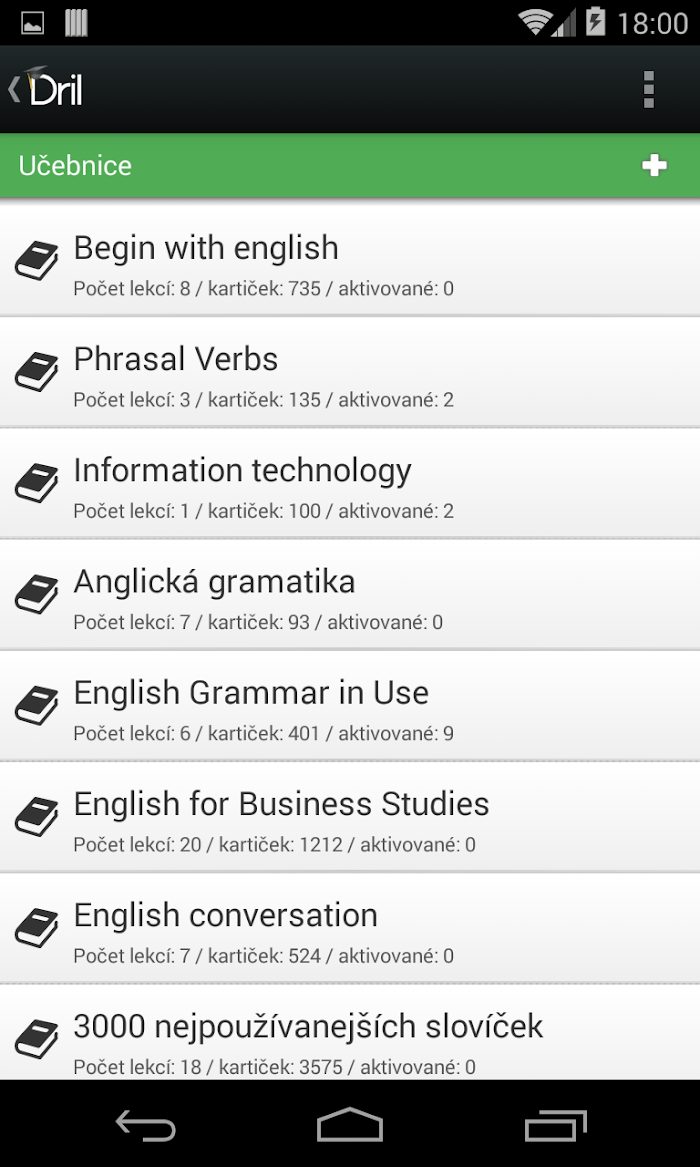This screenshot has height=1167, width=700.
Task: Open the Begin with english textbook
Action: [x=350, y=260]
